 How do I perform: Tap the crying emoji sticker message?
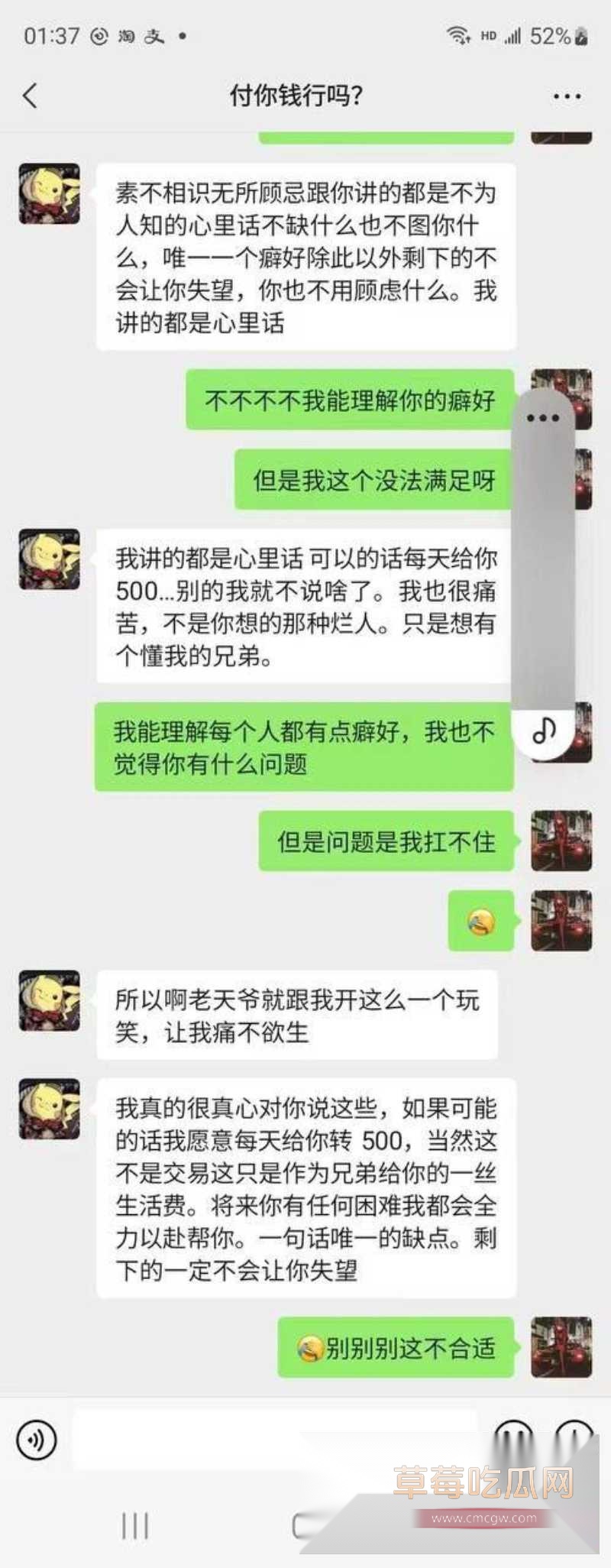click(480, 922)
